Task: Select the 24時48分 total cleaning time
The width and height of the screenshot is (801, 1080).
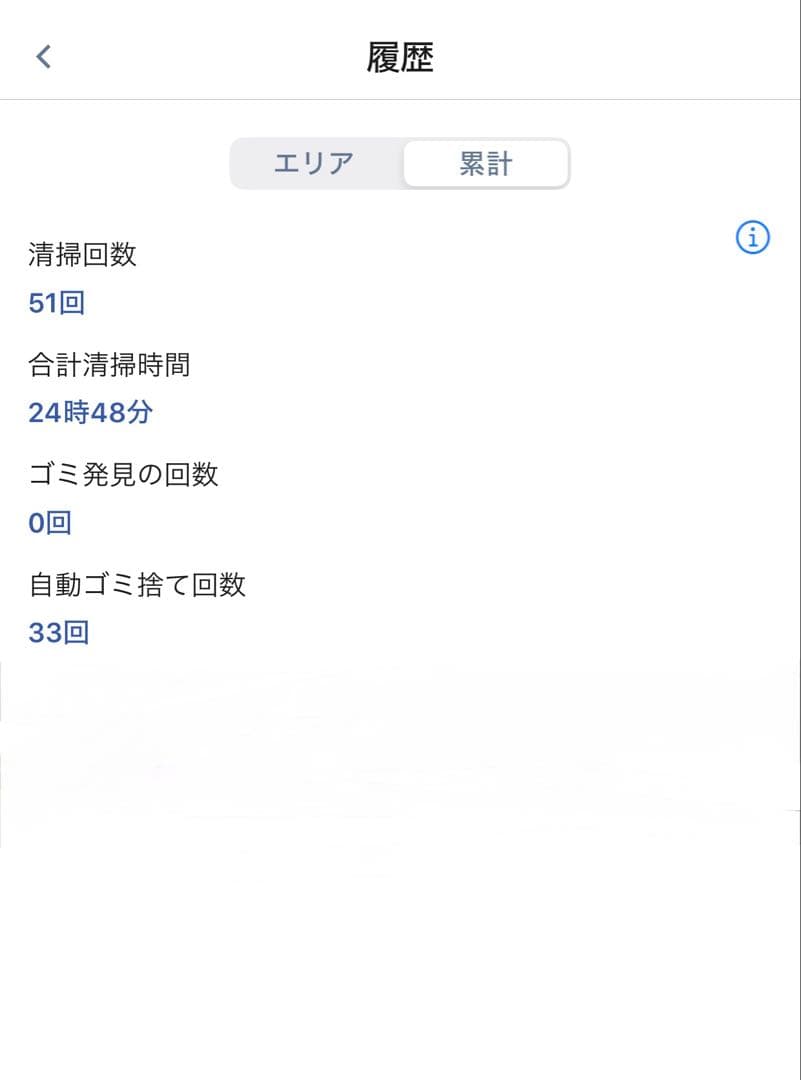Action: pos(89,412)
